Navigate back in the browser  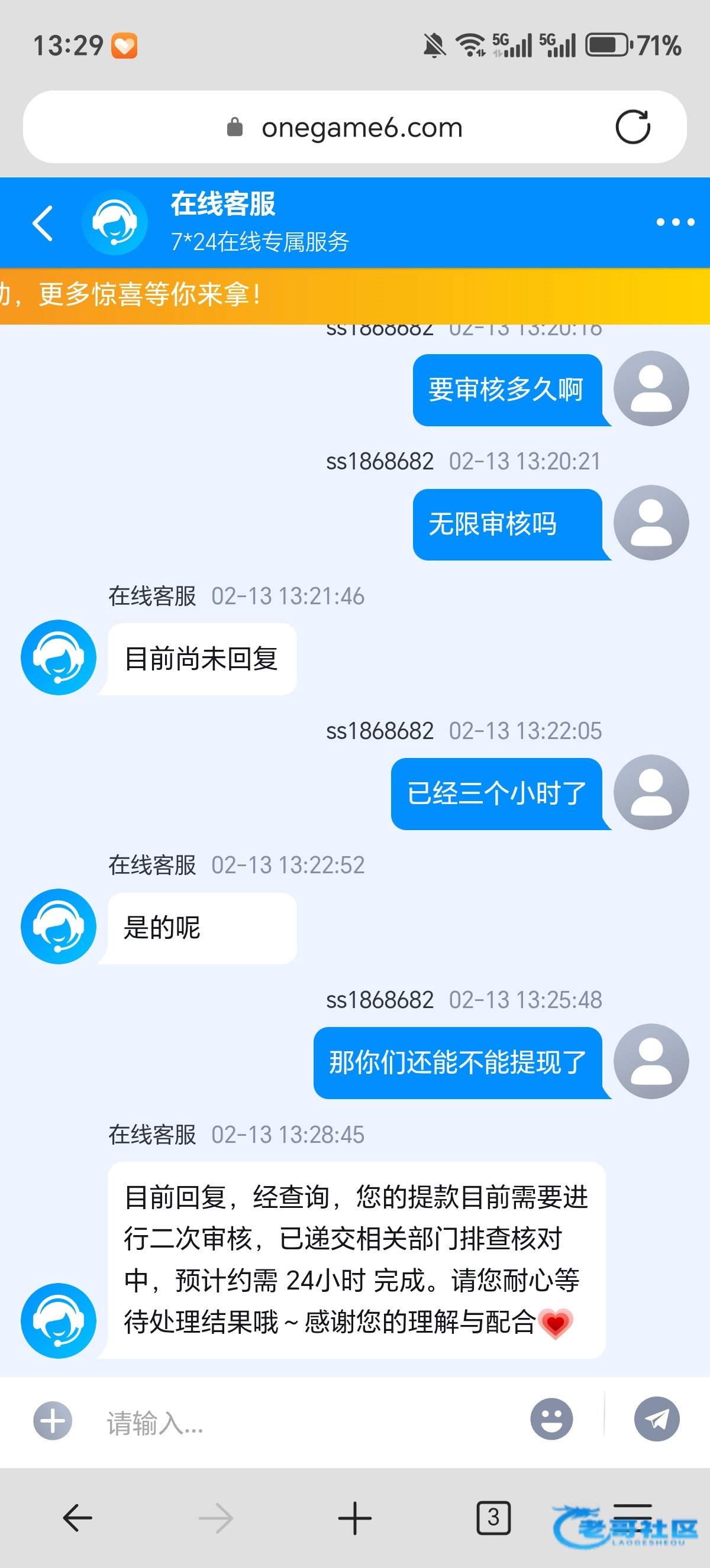[78, 1518]
